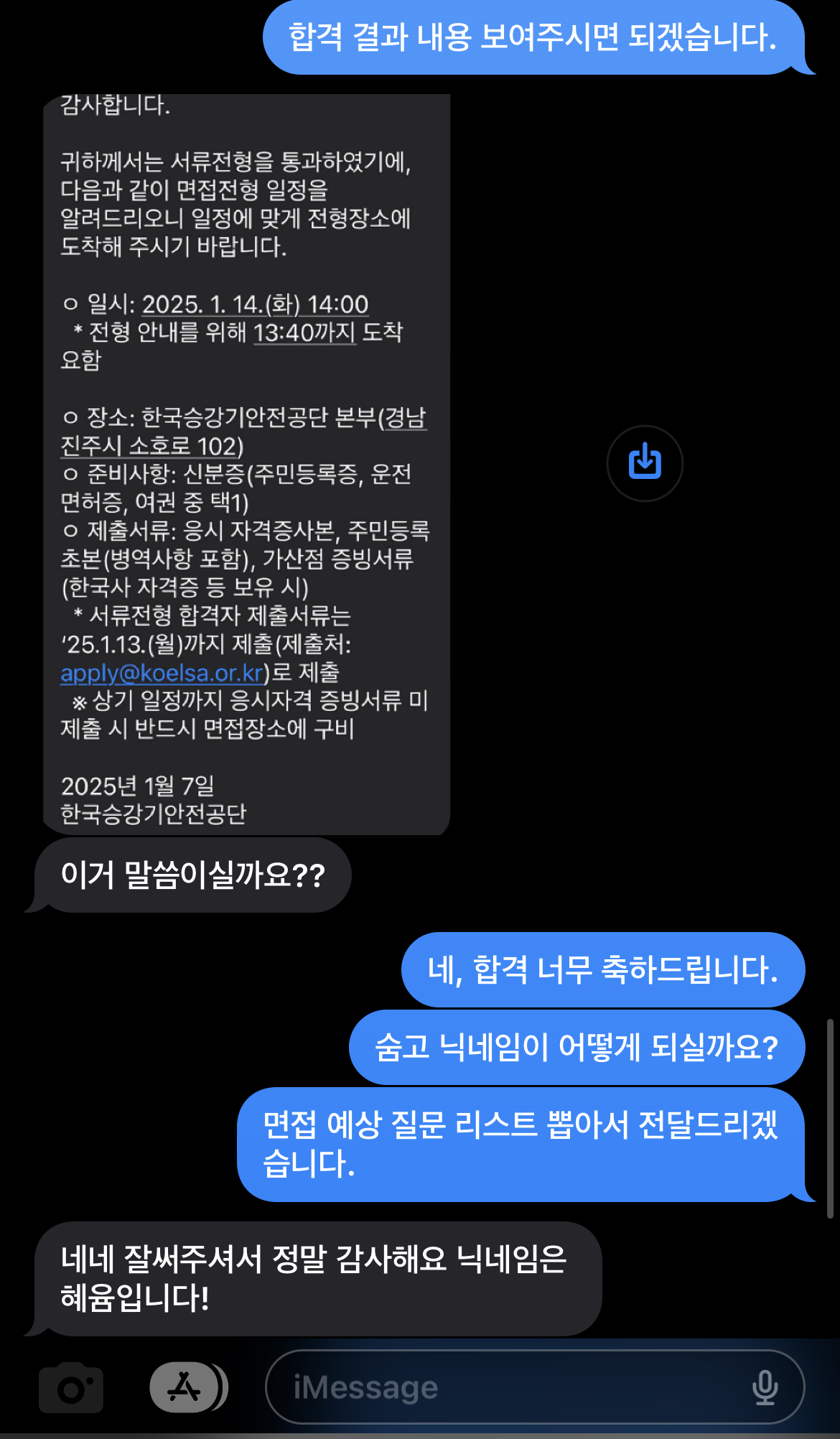Open the camera to attach a photo
The image size is (840, 1439).
click(70, 1387)
